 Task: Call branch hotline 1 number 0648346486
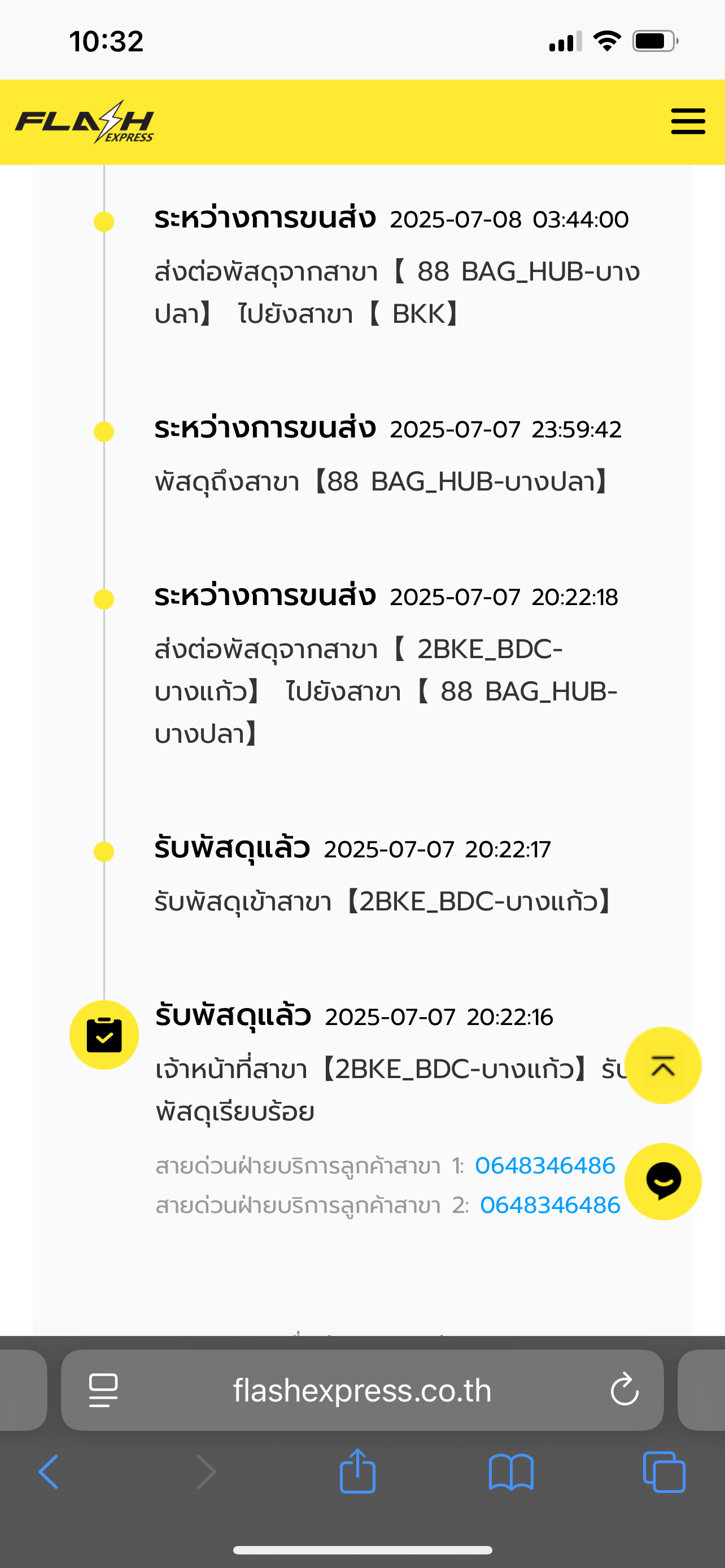tap(545, 1166)
